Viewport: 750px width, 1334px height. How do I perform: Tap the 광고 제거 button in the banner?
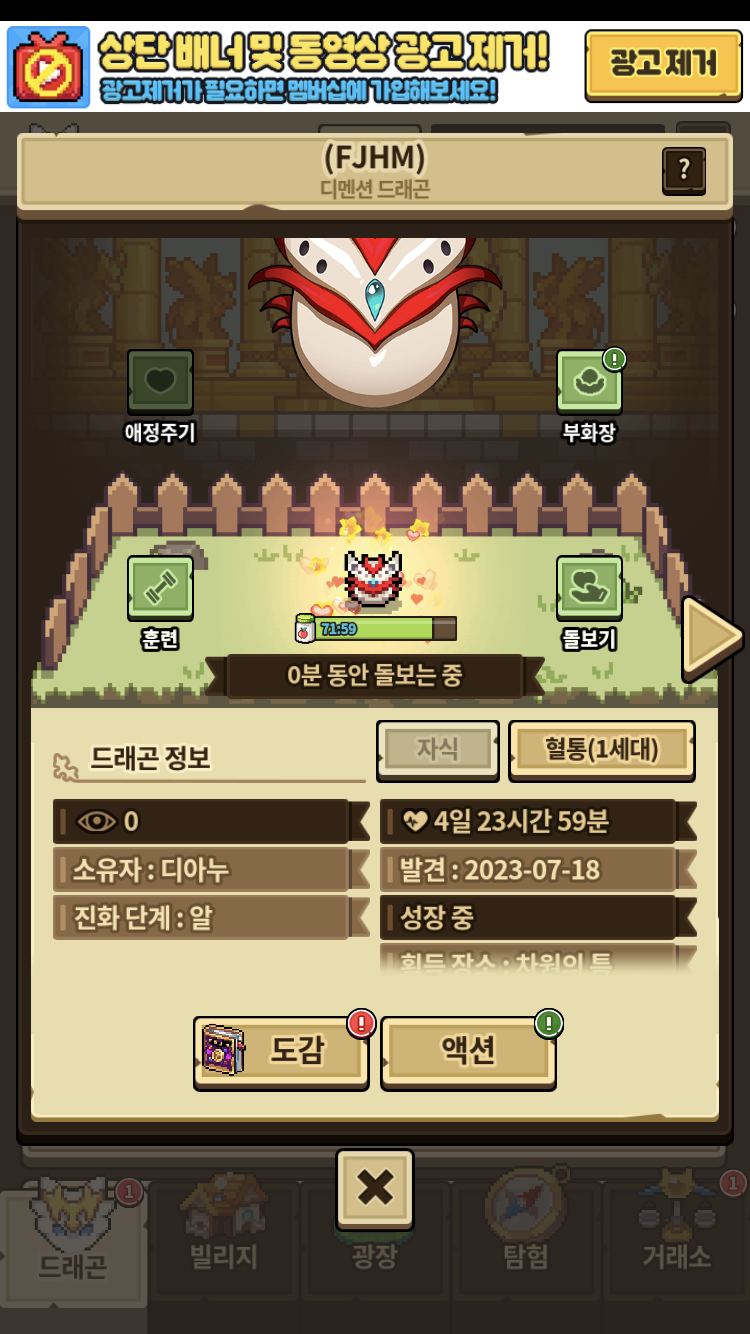click(663, 64)
